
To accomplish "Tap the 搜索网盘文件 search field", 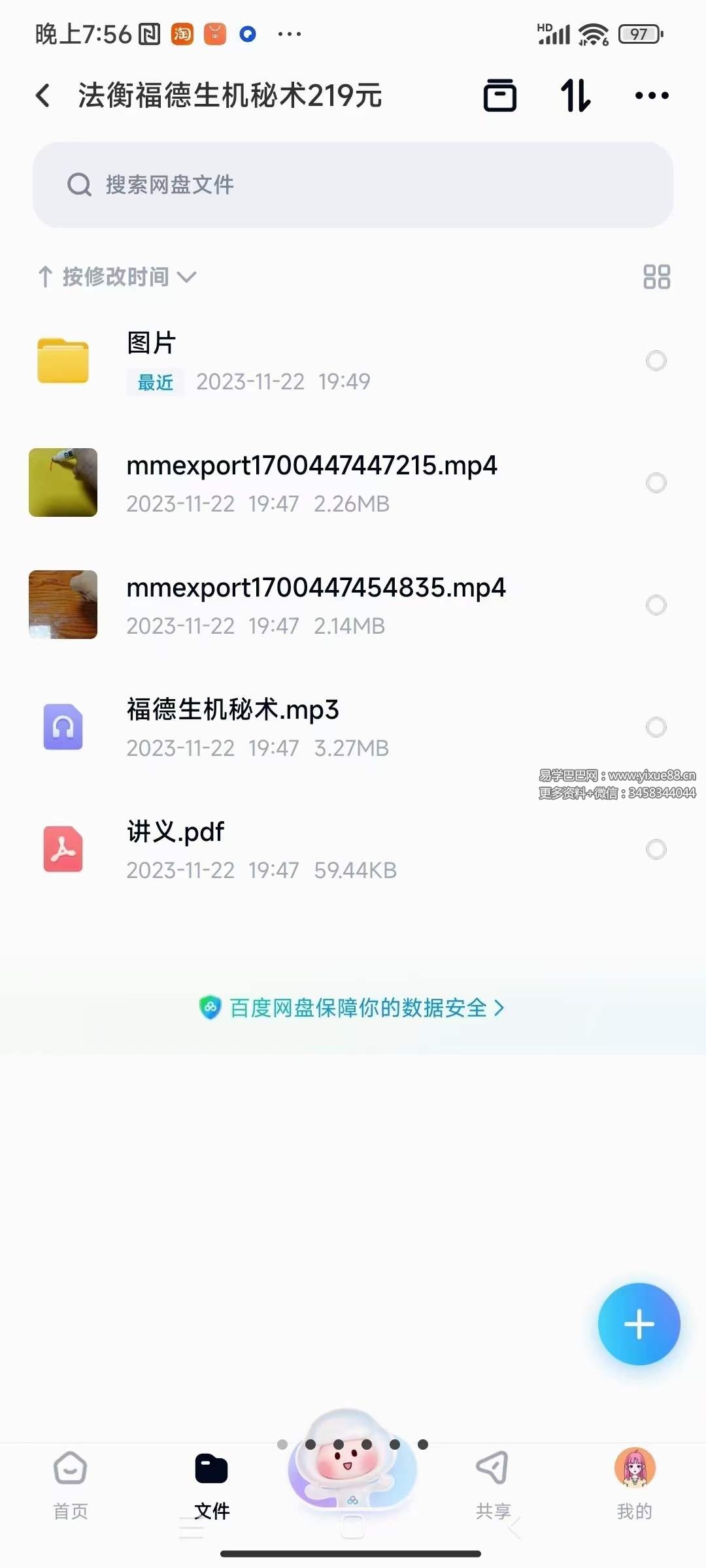I will tap(353, 185).
